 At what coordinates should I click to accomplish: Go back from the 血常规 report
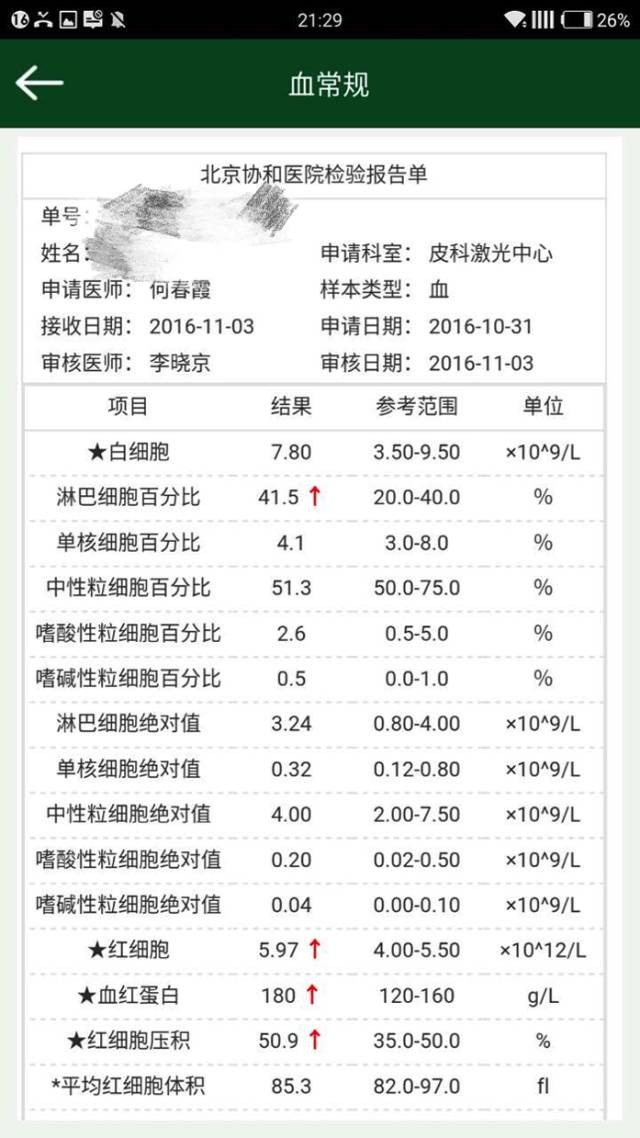point(39,84)
